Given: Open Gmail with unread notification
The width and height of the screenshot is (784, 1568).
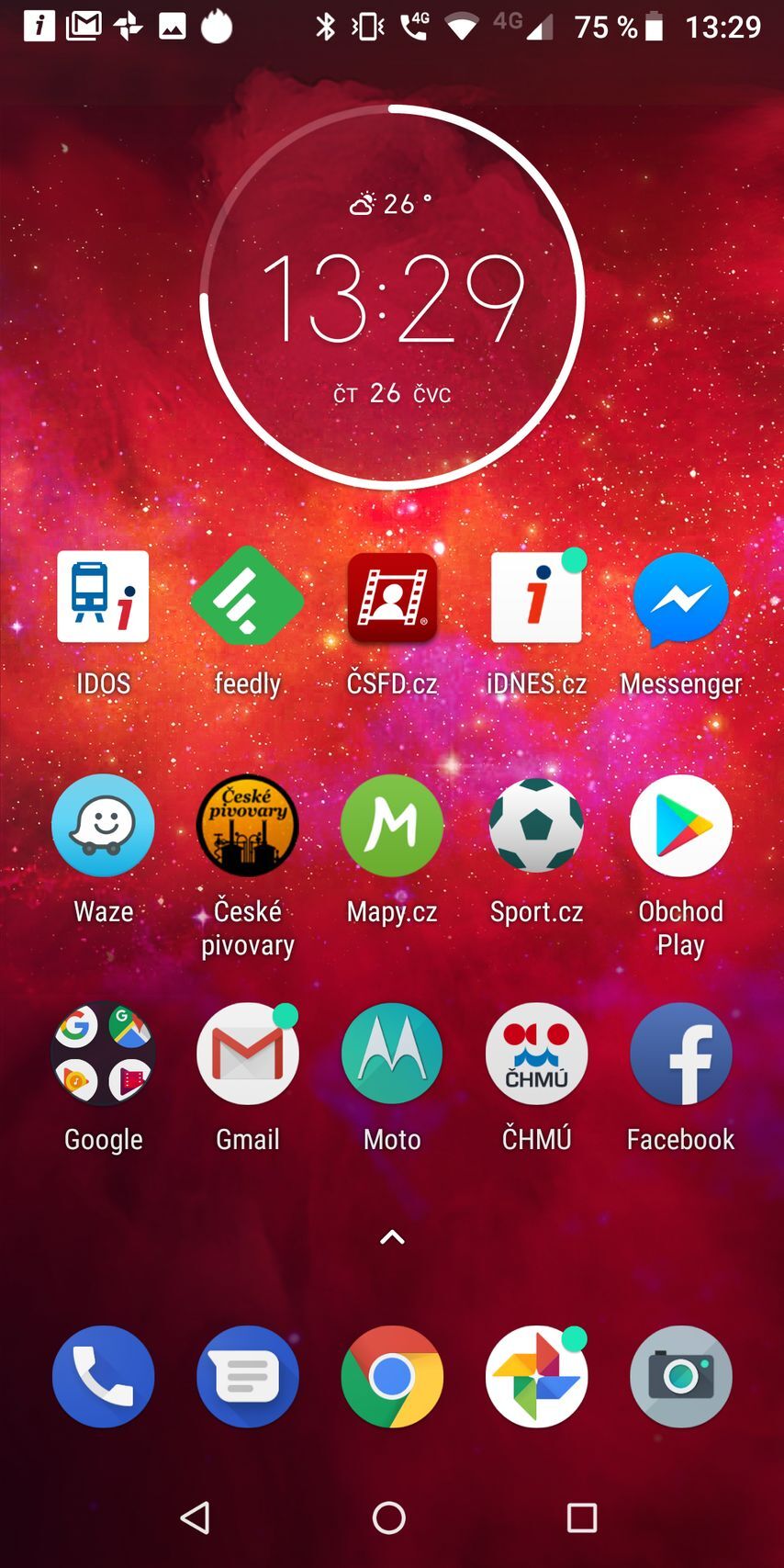Looking at the screenshot, I should point(248,1054).
